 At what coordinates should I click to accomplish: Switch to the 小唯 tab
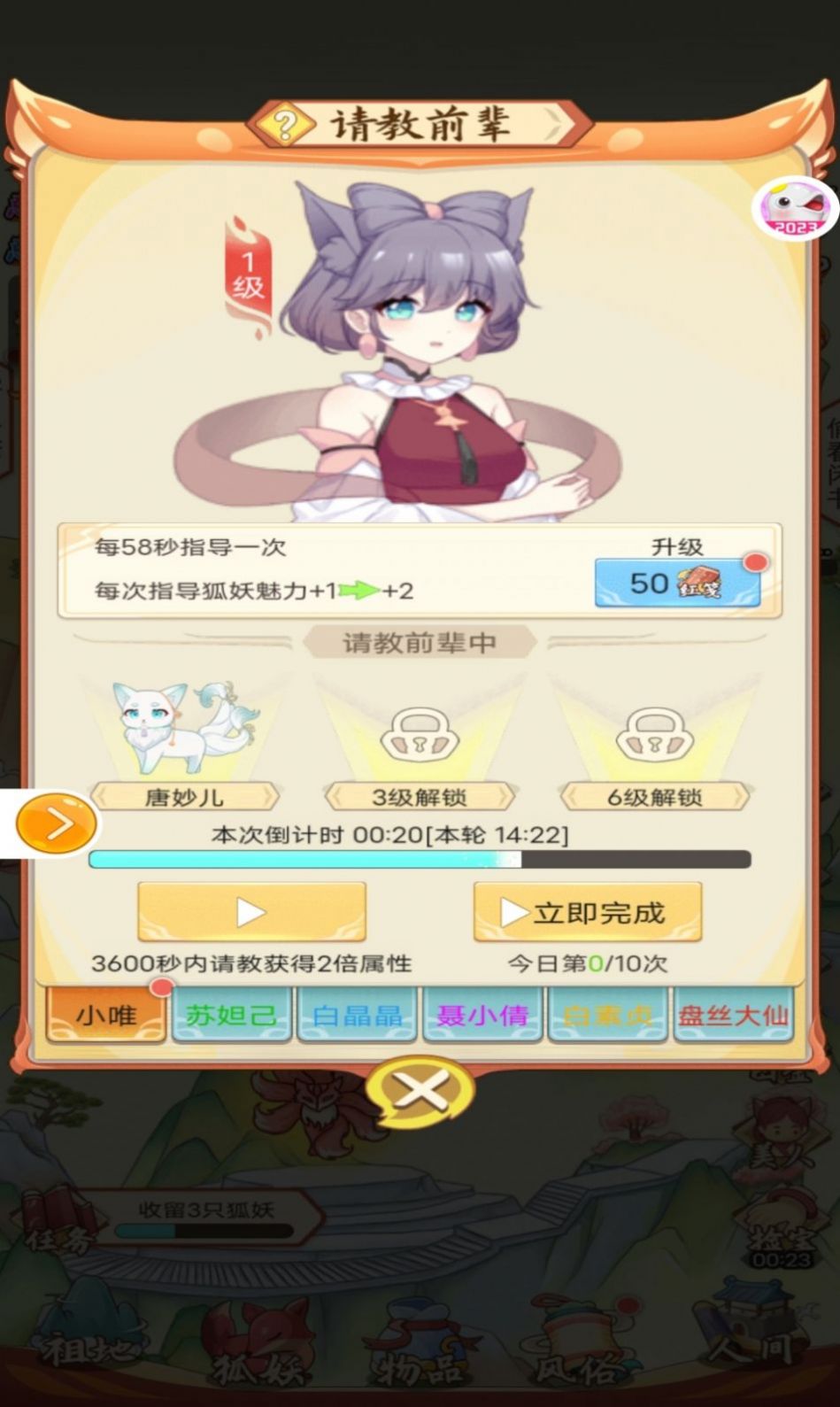click(x=106, y=1016)
